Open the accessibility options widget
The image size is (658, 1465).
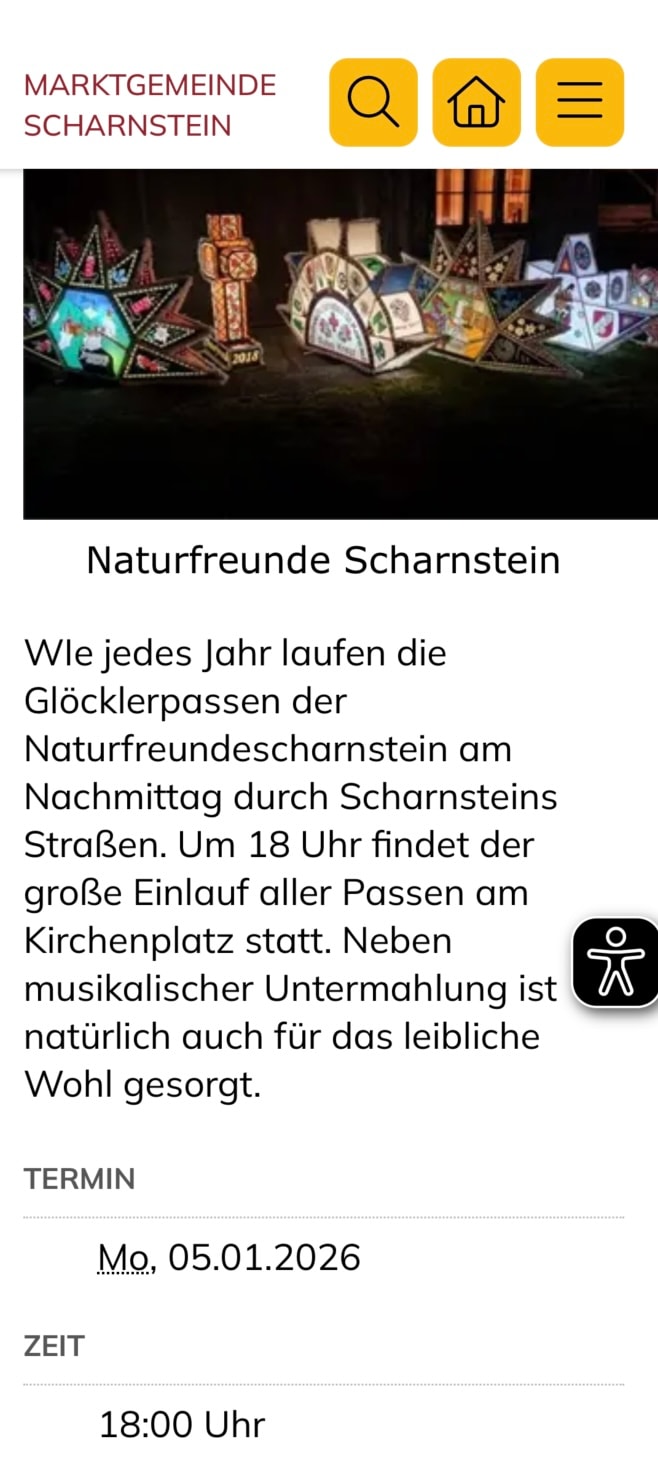pos(617,961)
